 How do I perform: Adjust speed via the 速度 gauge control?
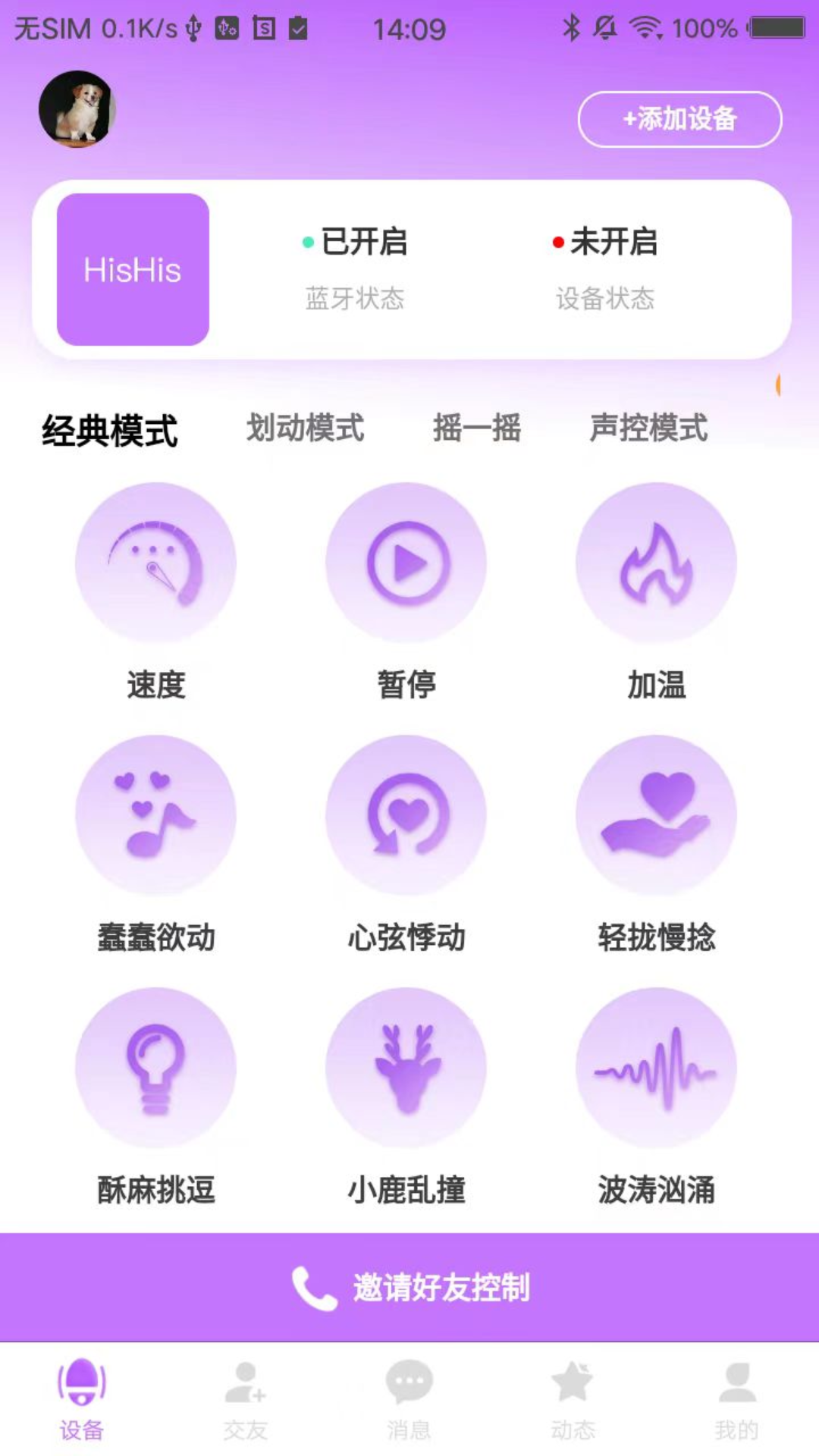(x=155, y=561)
